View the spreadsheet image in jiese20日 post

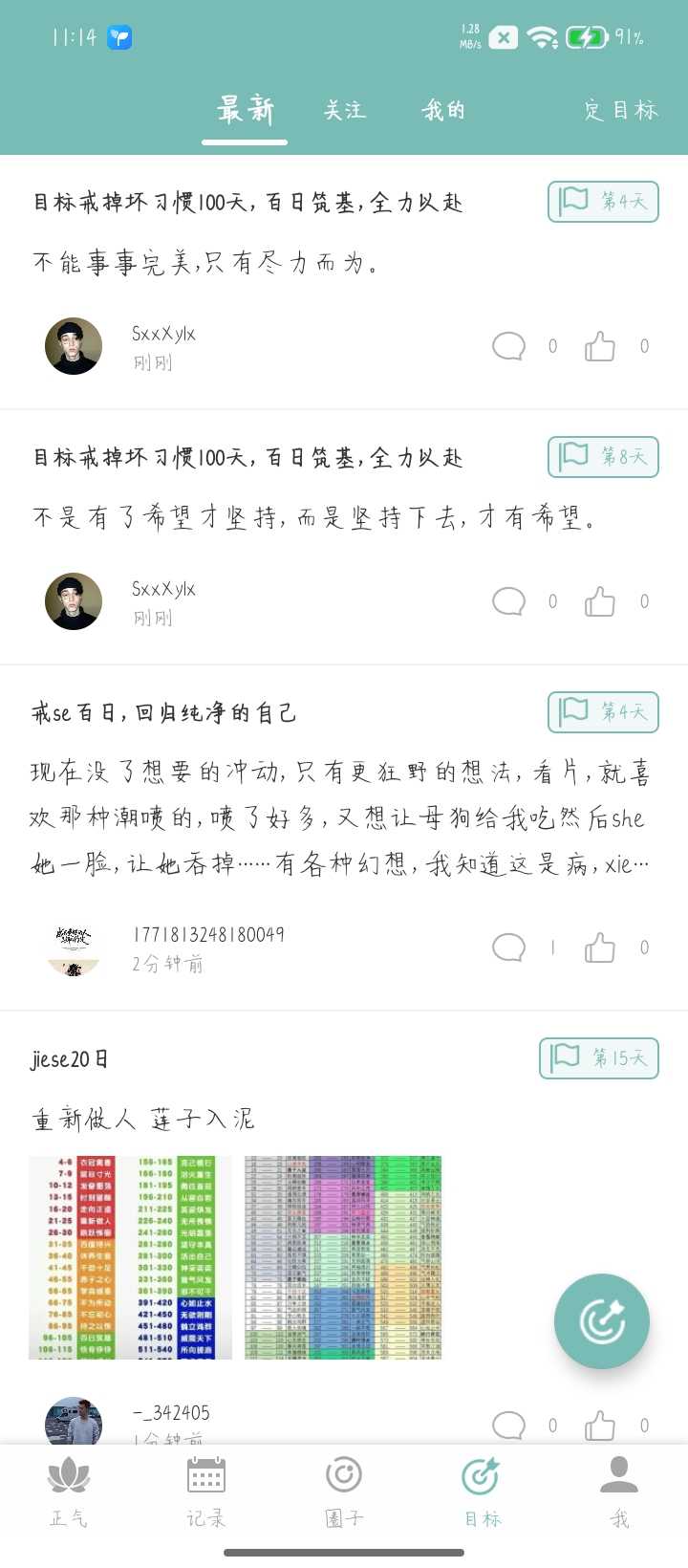343,1257
